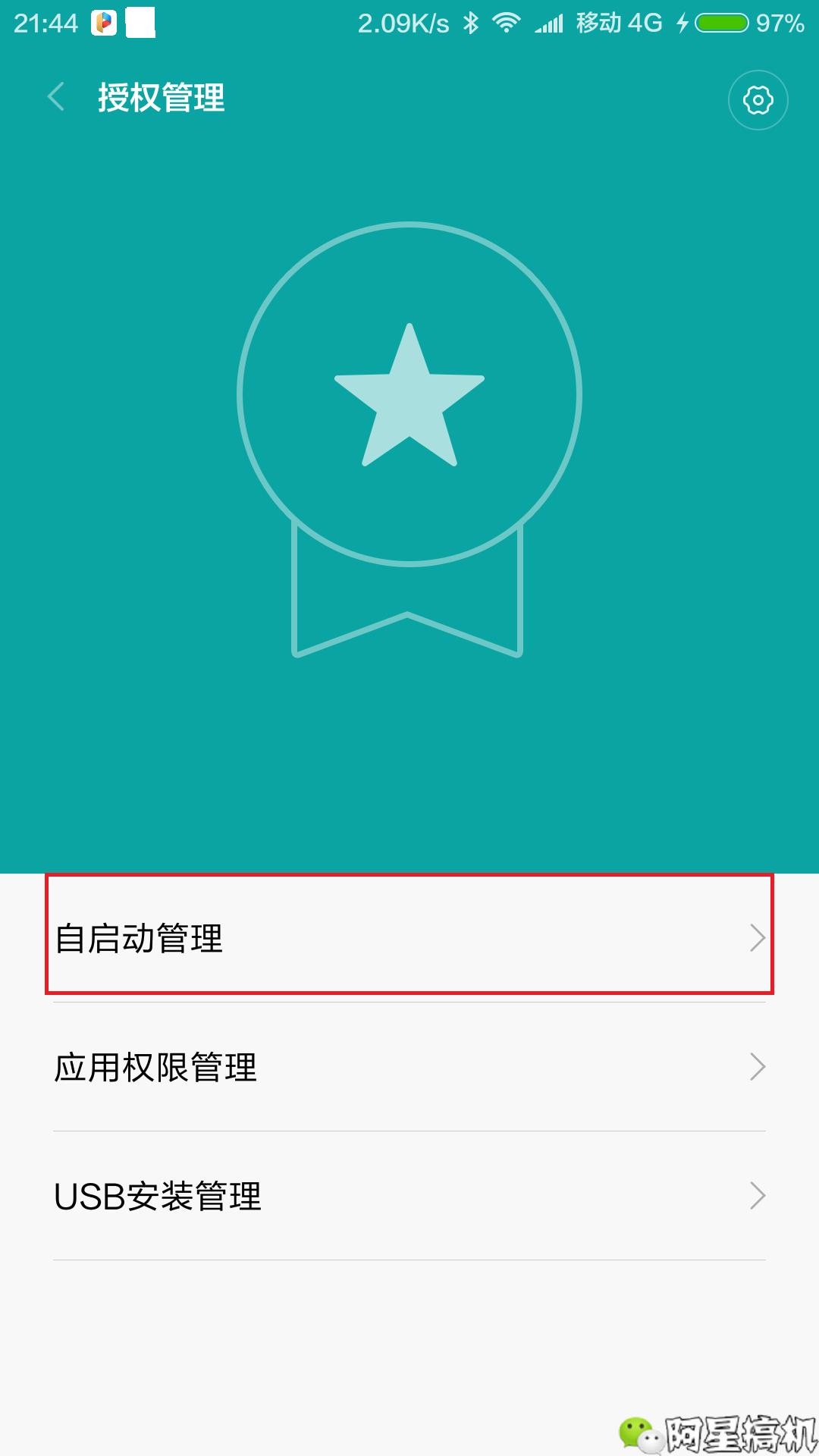Screen dimensions: 819x1456
Task: Expand 应用权限管理 via its chevron arrow
Action: tap(758, 1065)
